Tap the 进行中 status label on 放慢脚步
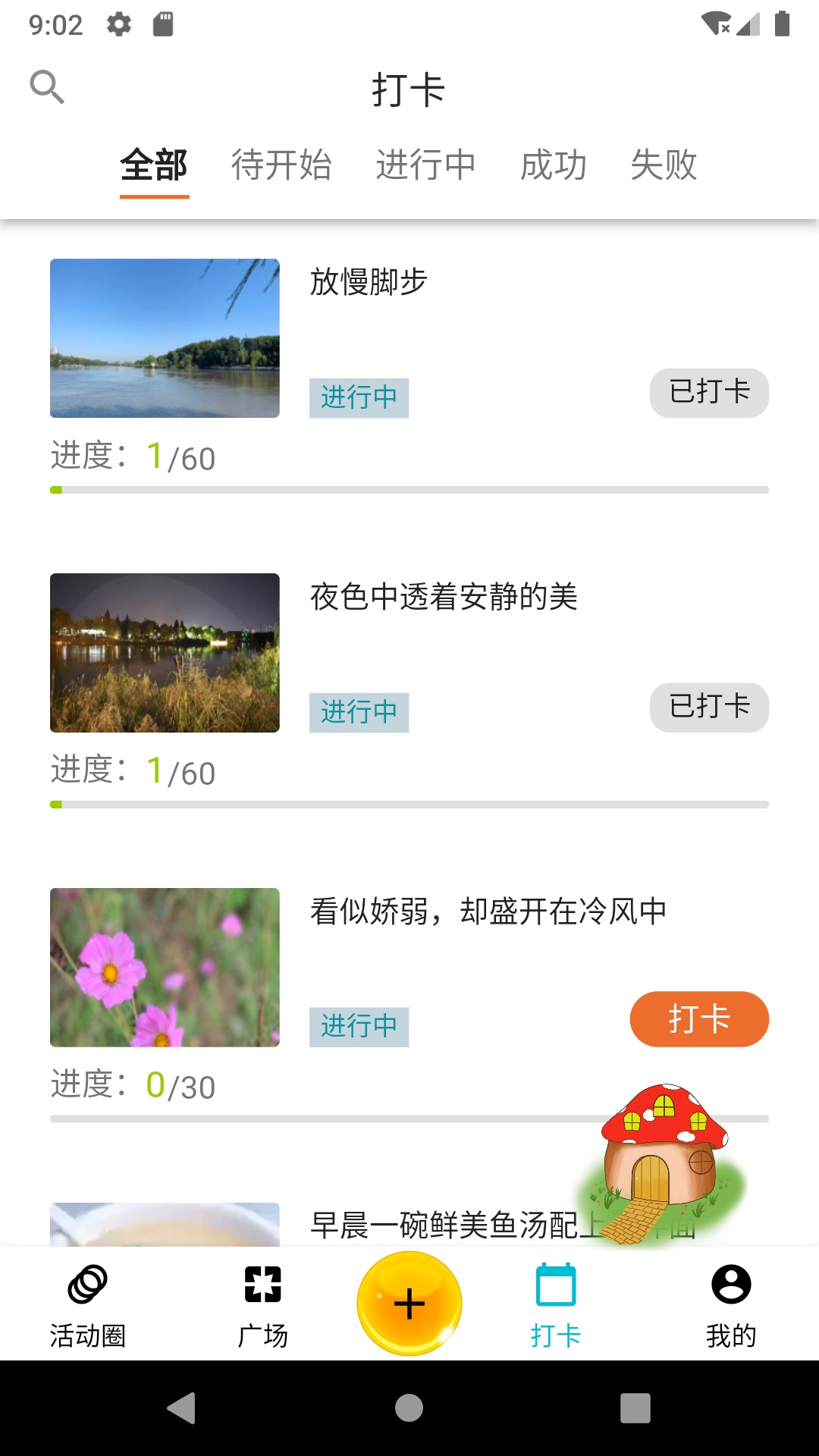This screenshot has width=819, height=1456. click(x=359, y=397)
